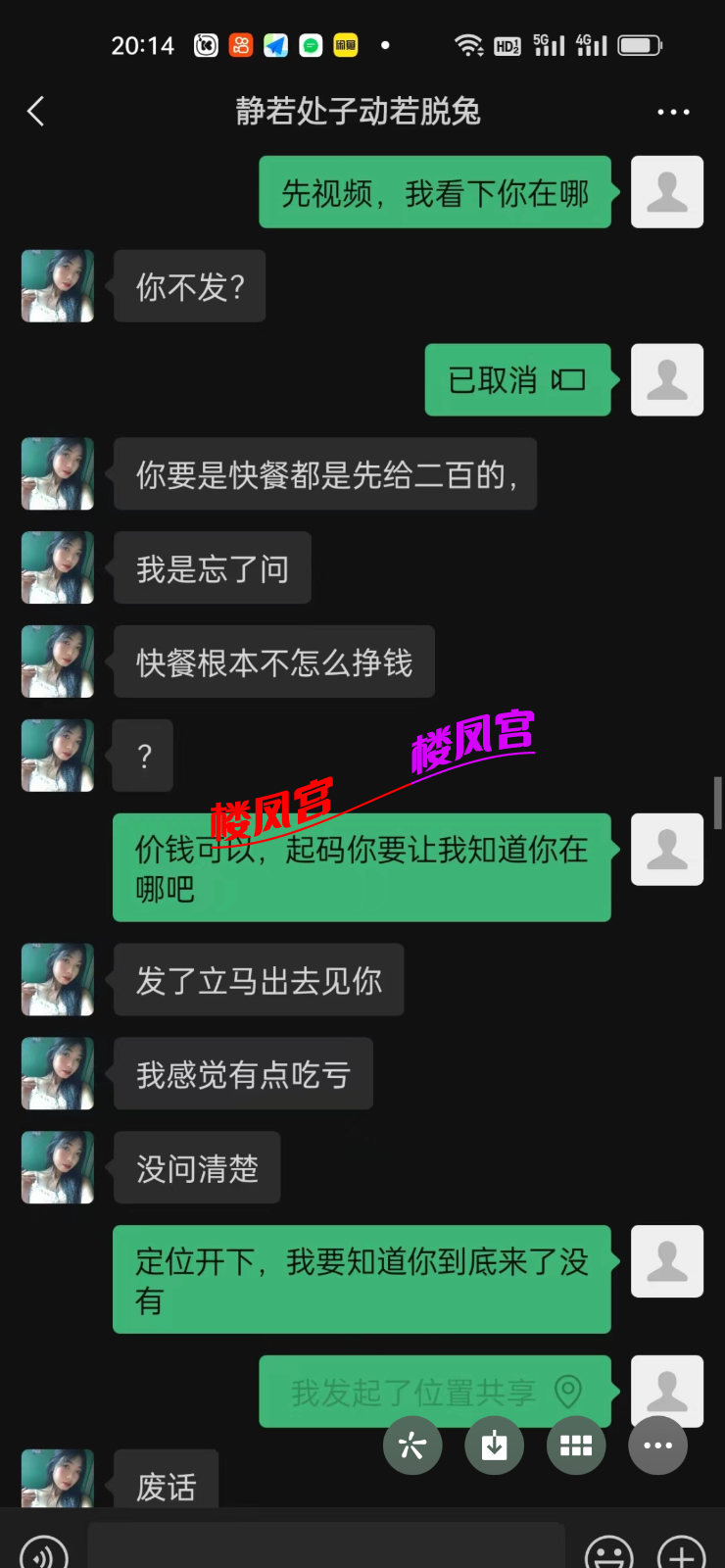Tap the floating star-burst button
725x1568 pixels.
[412, 1445]
